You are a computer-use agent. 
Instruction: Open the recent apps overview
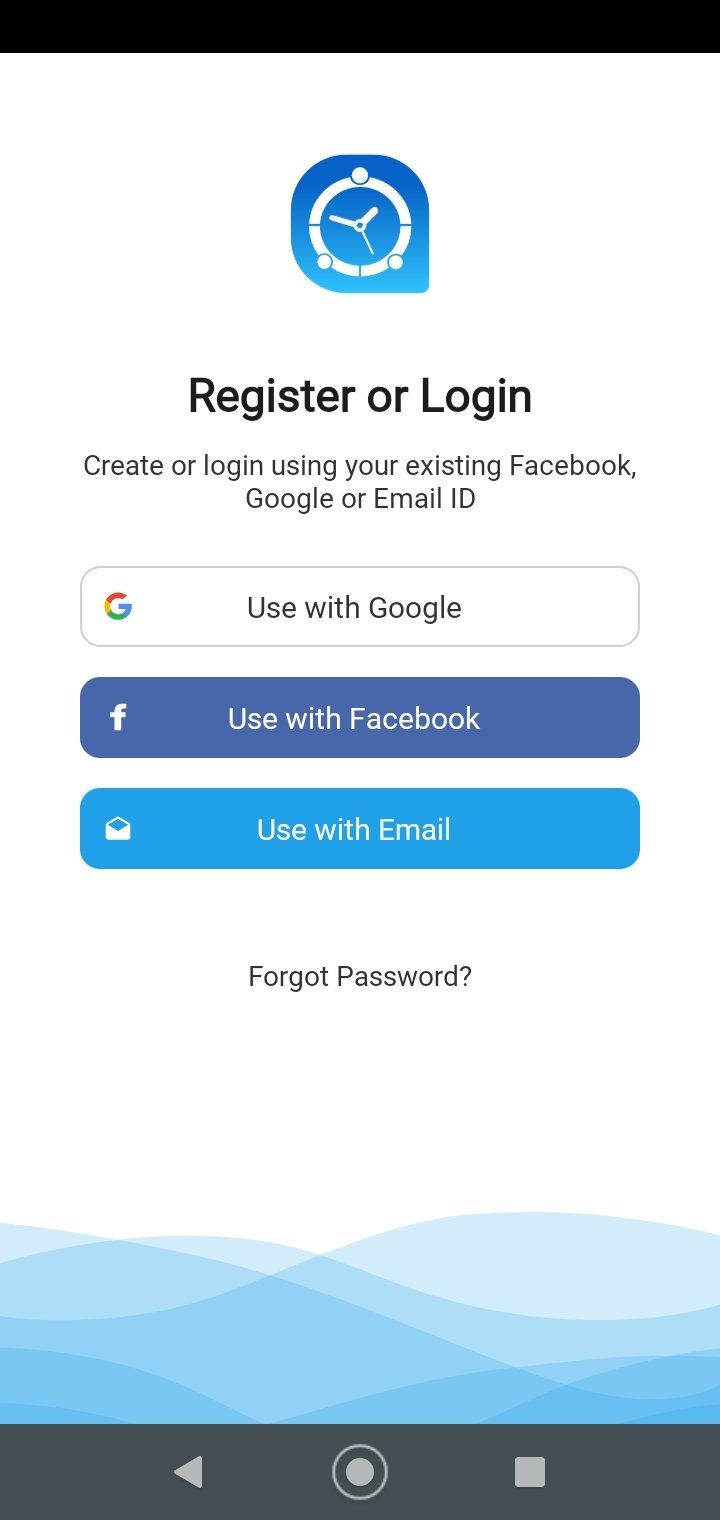click(529, 1472)
